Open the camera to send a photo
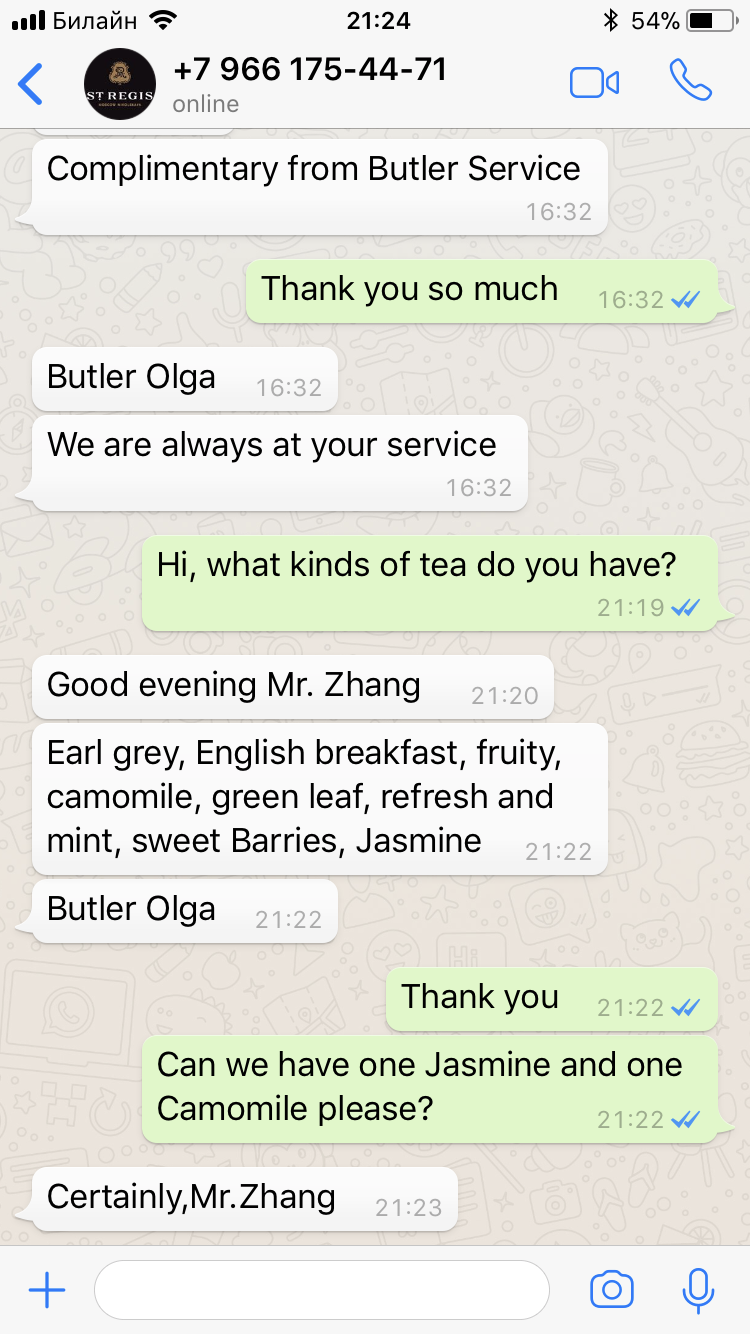Screen dimensions: 750x1334 tap(611, 1290)
